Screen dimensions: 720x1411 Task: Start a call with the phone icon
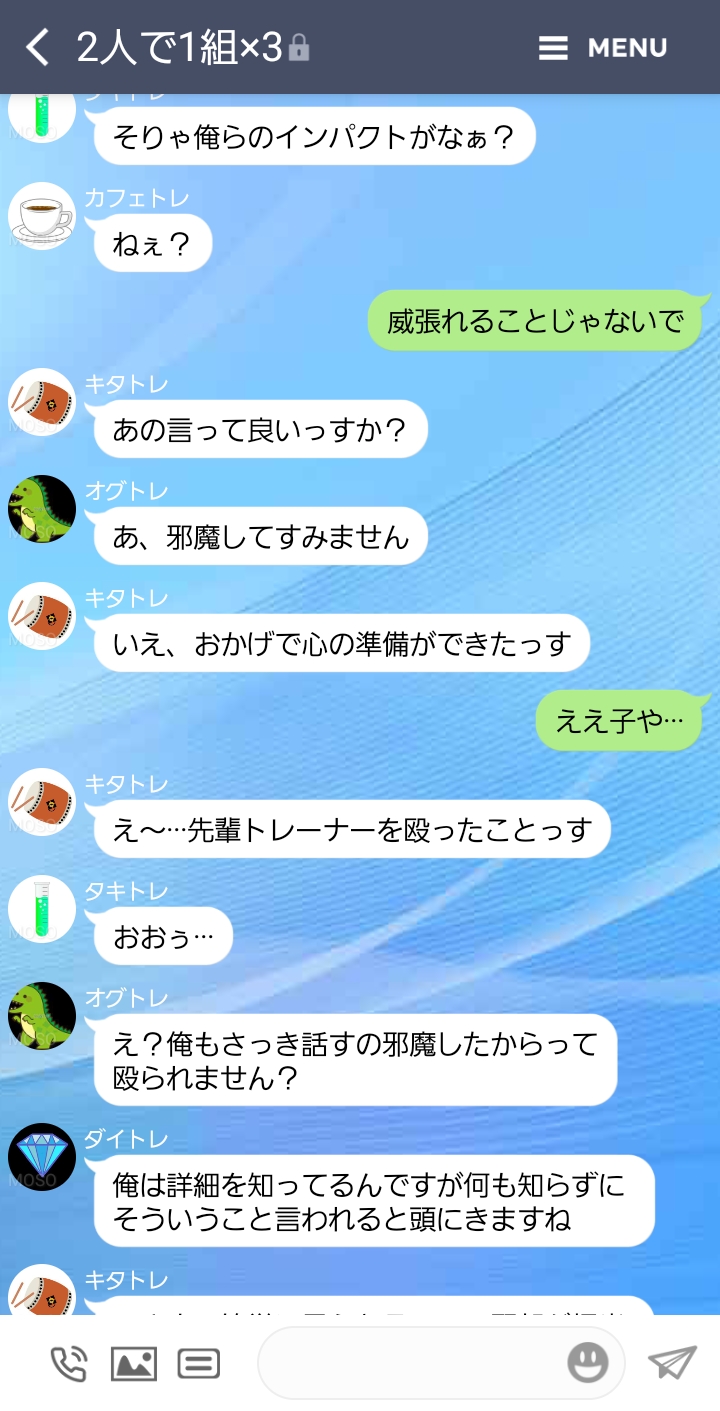[x=69, y=1363]
